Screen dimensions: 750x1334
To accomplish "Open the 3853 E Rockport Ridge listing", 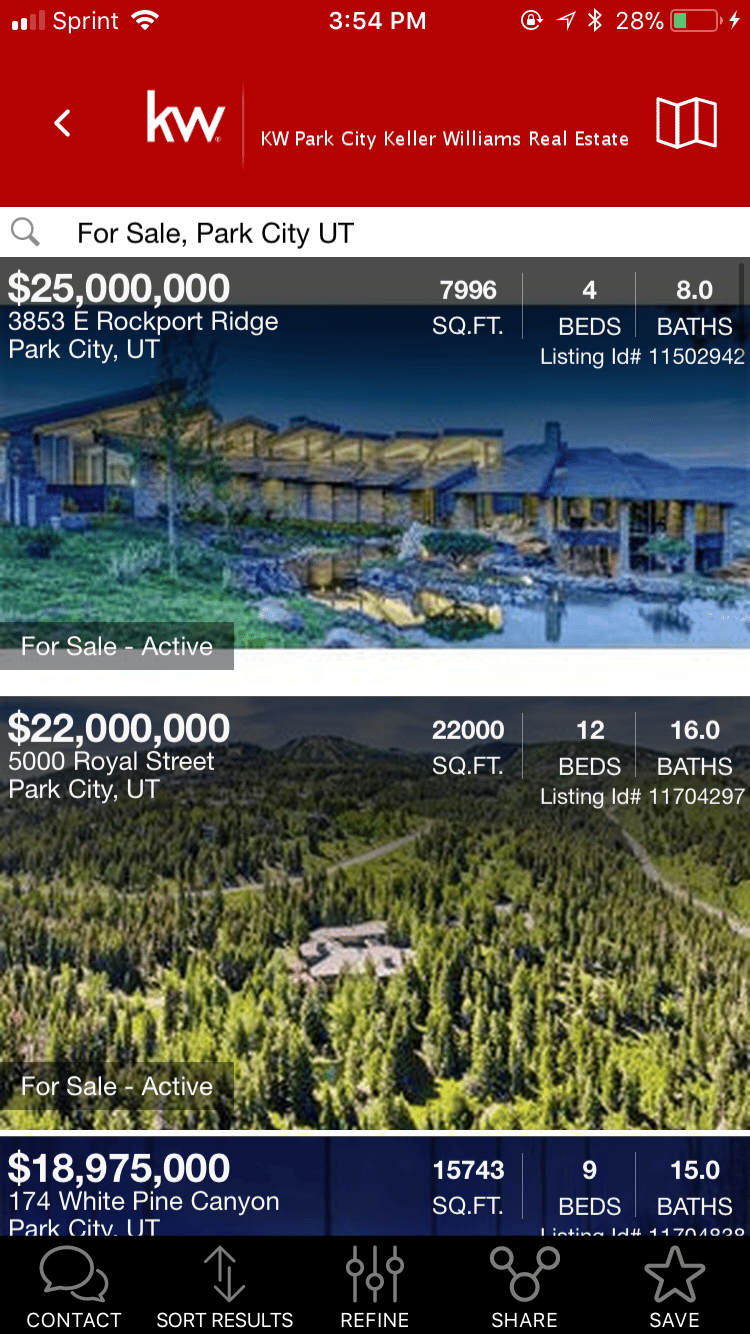I will pos(375,470).
